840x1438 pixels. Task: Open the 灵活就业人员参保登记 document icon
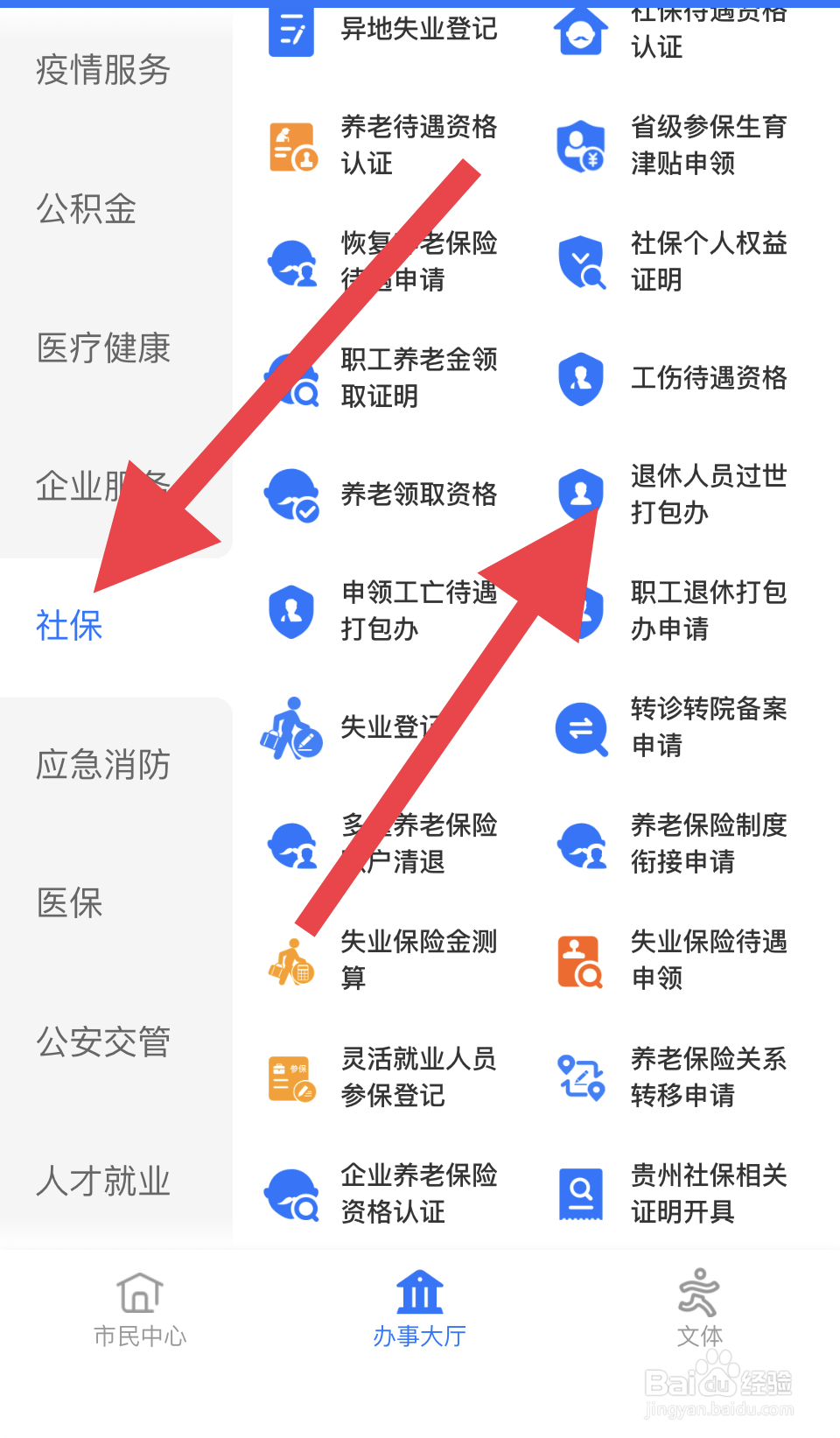click(x=291, y=1077)
